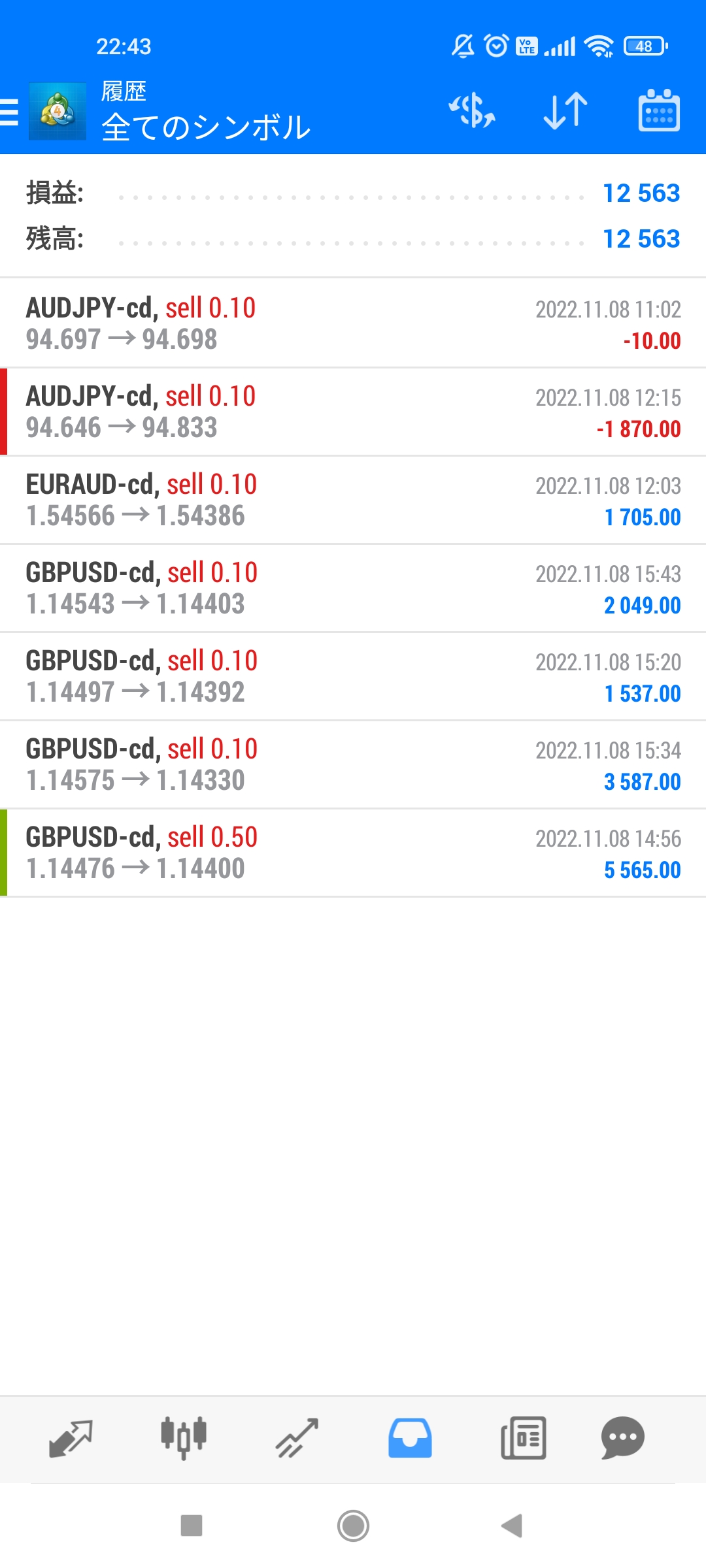Switch to the Trade tab
Viewport: 706px width, 1568px height.
point(297,1438)
